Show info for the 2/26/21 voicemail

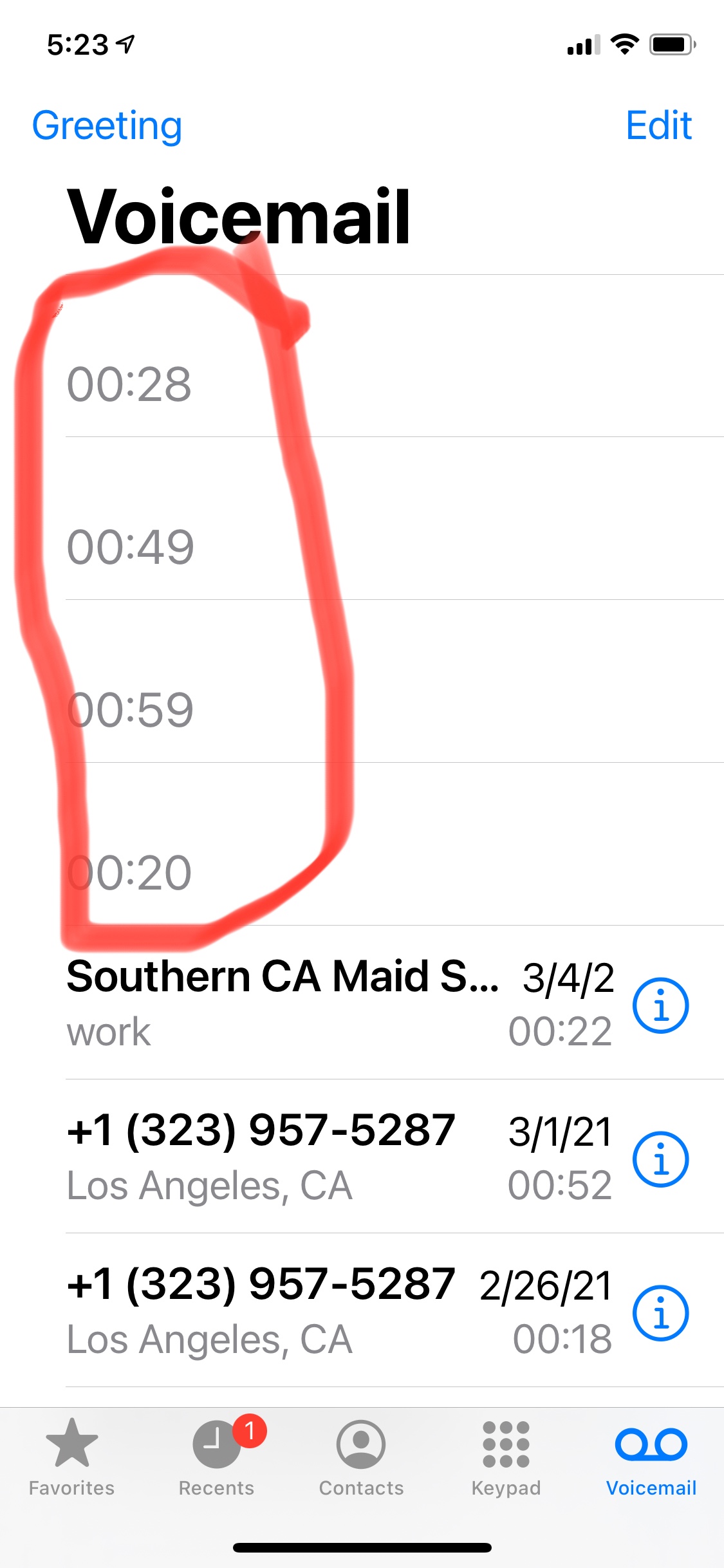pyautogui.click(x=660, y=1313)
